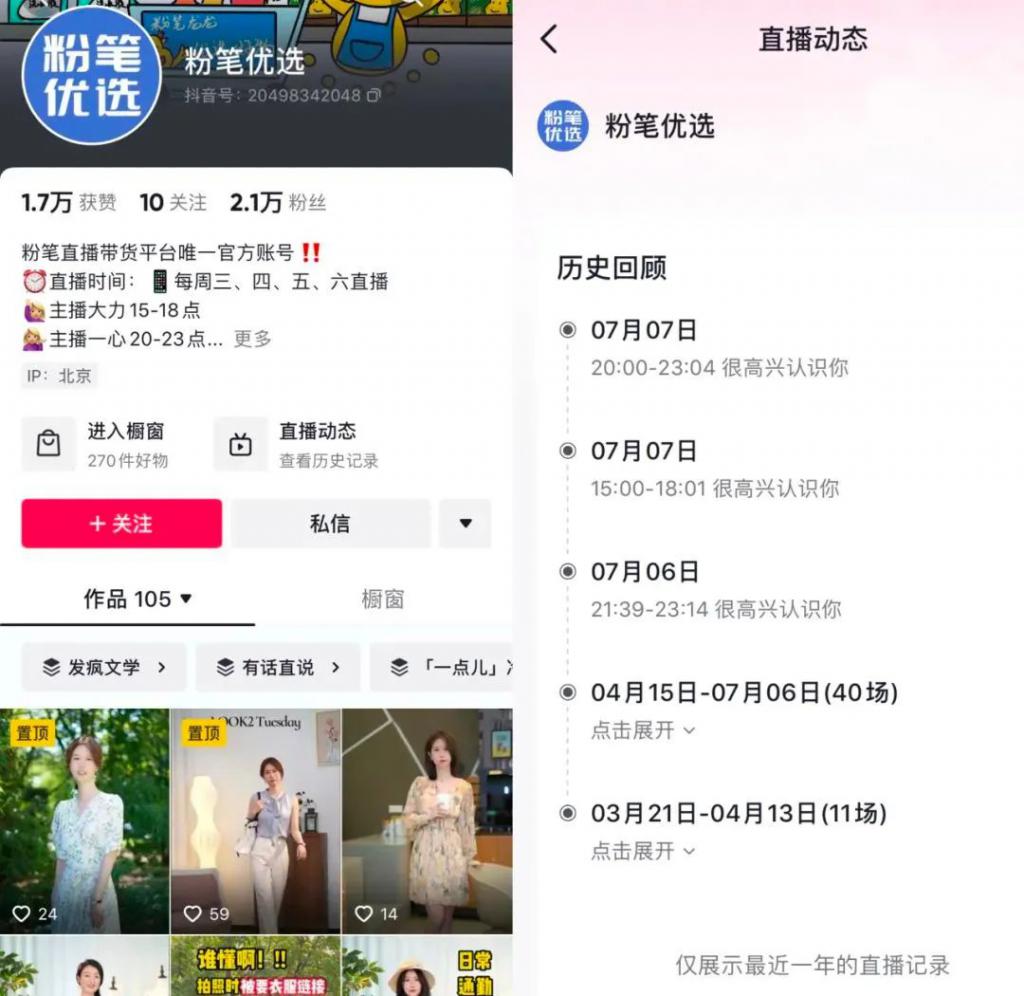Open the 发疯文学 collection chip

pos(104,667)
